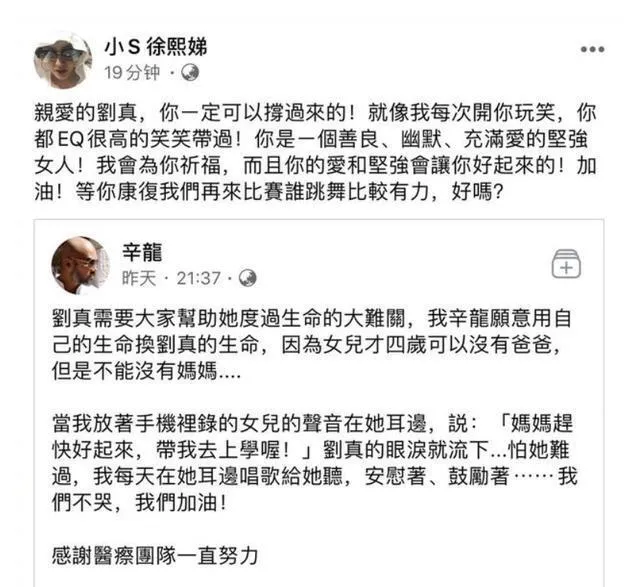Open the 小S 徐熙娣 profile name
This screenshot has width=640, height=587.
point(160,48)
